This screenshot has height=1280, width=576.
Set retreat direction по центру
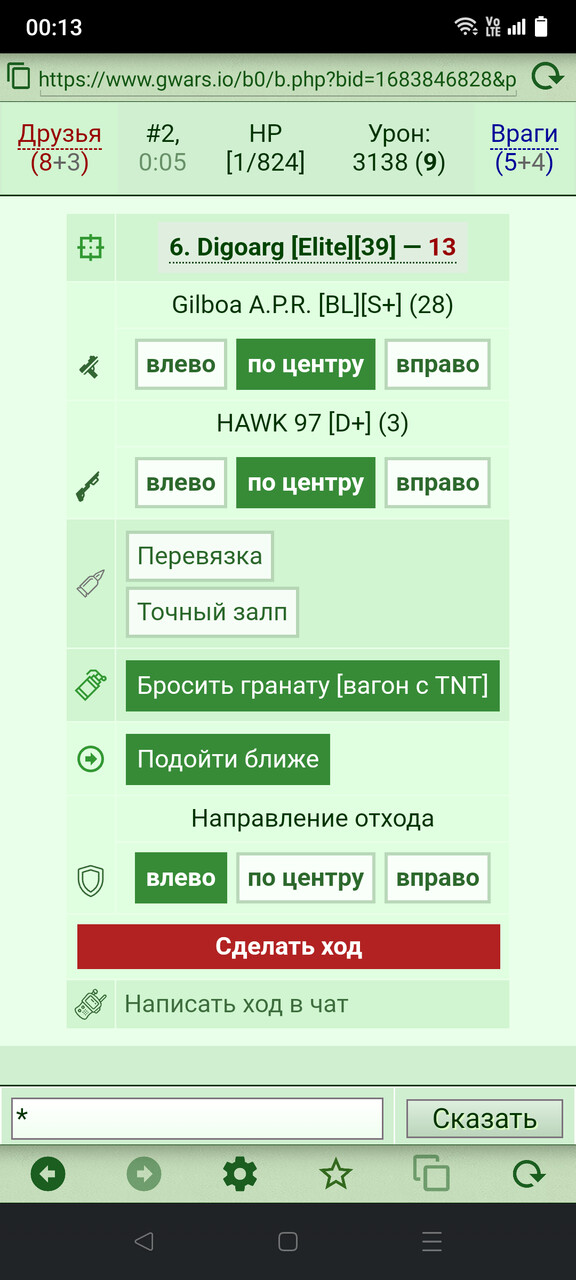[306, 878]
